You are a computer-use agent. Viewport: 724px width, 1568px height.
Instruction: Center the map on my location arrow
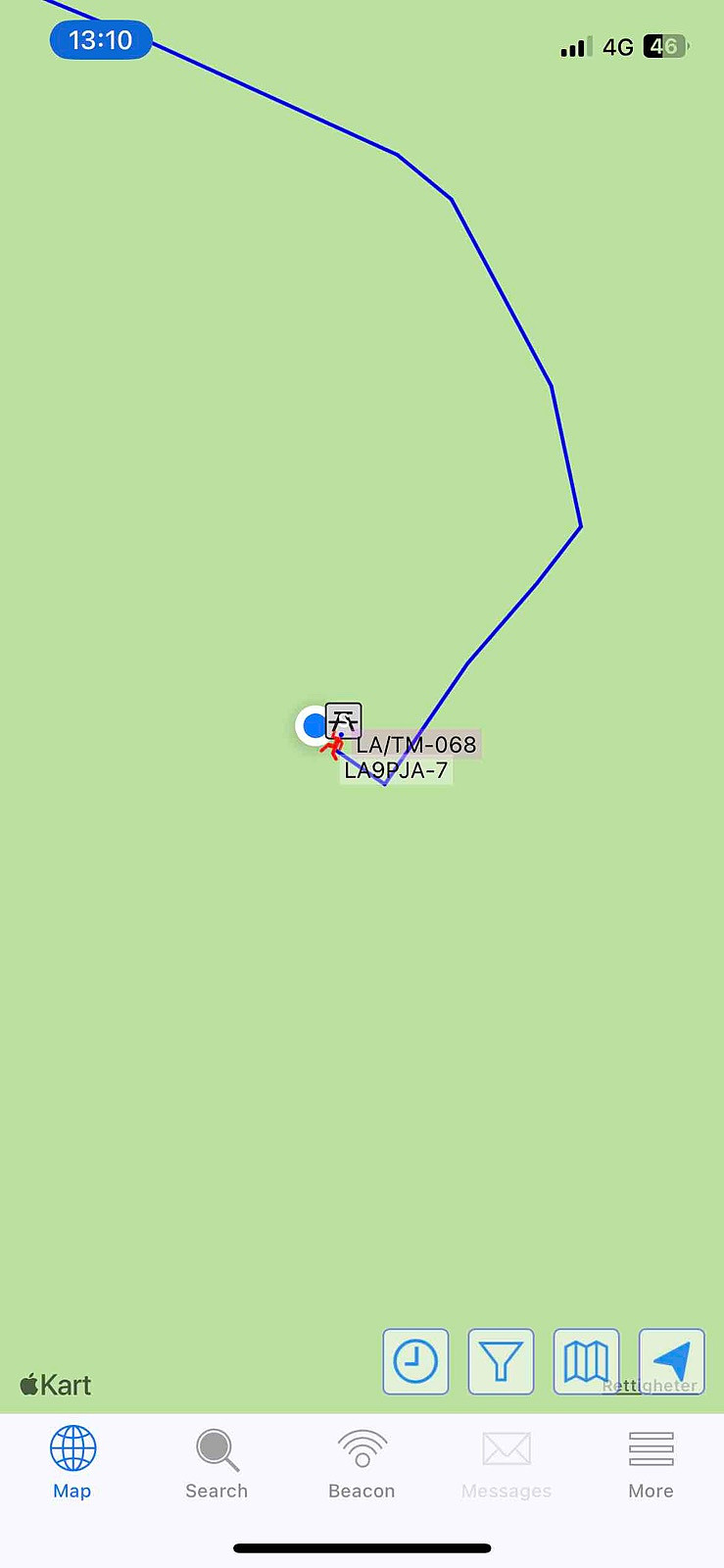(672, 1361)
